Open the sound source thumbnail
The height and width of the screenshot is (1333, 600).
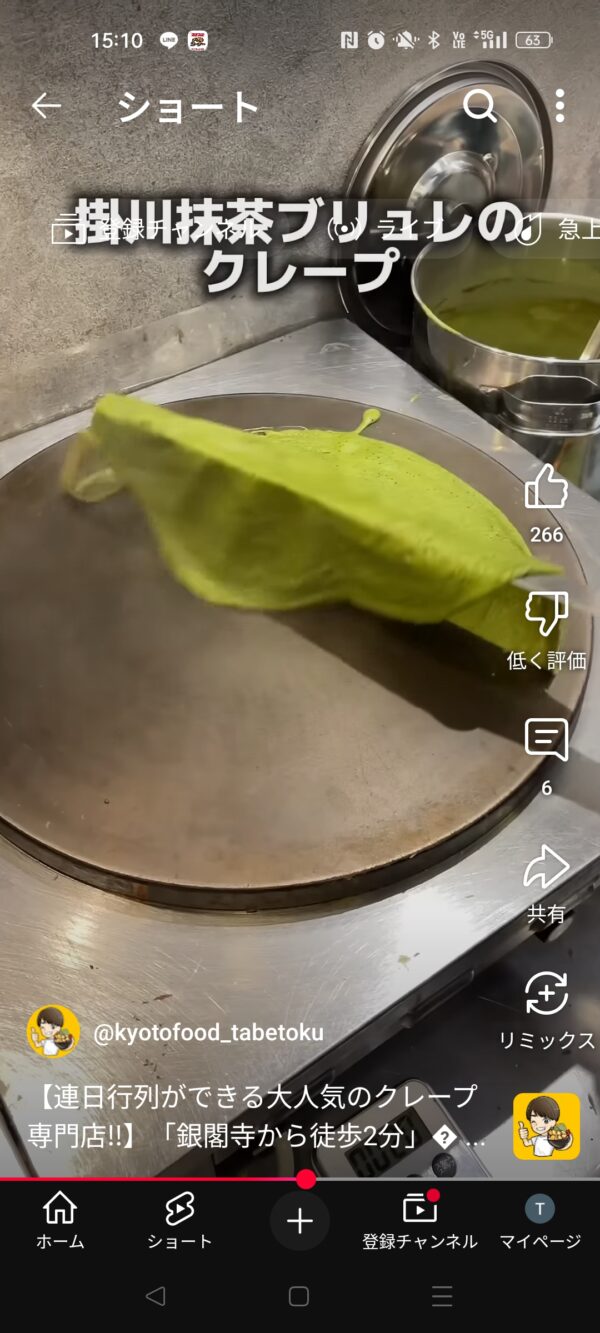[x=546, y=1126]
